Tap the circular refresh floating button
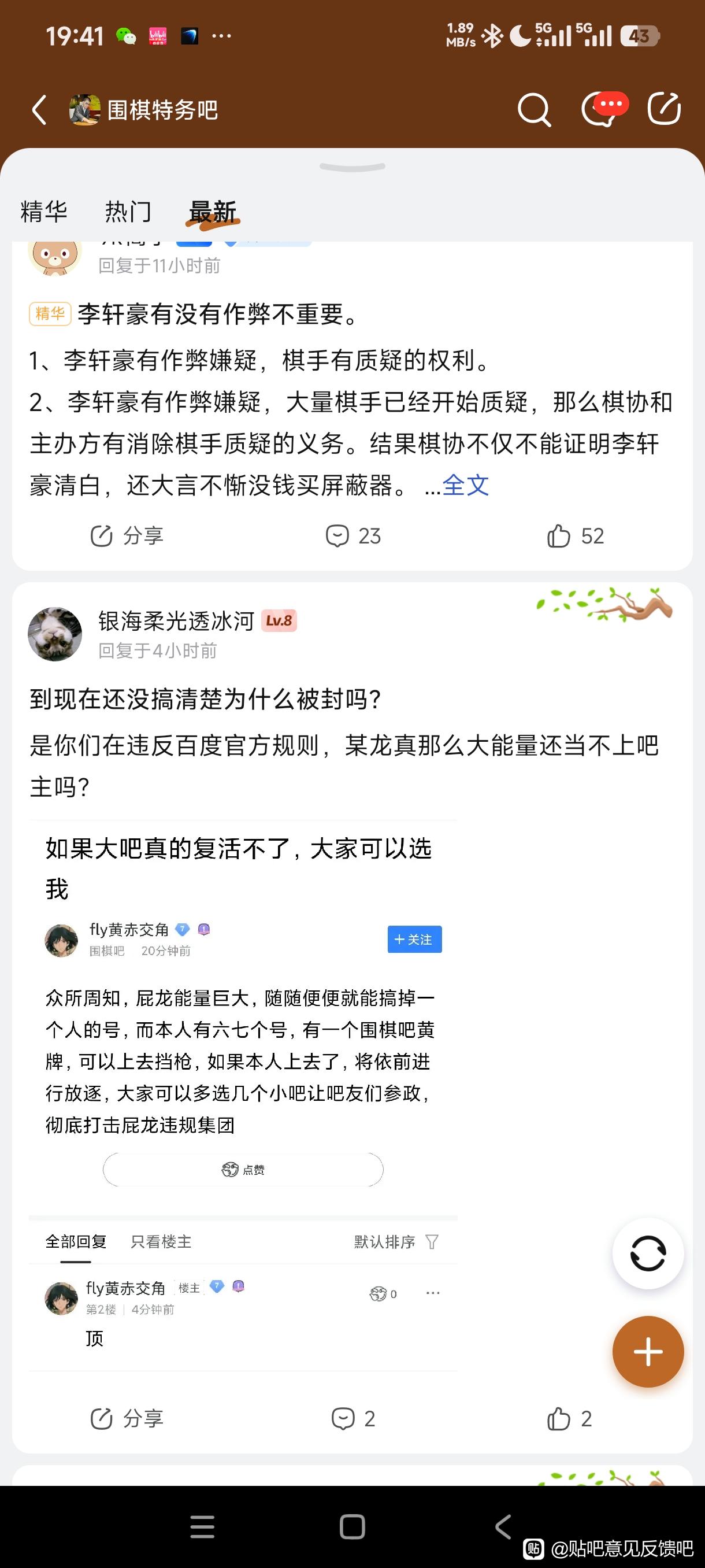705x1568 pixels. pyautogui.click(x=648, y=1253)
